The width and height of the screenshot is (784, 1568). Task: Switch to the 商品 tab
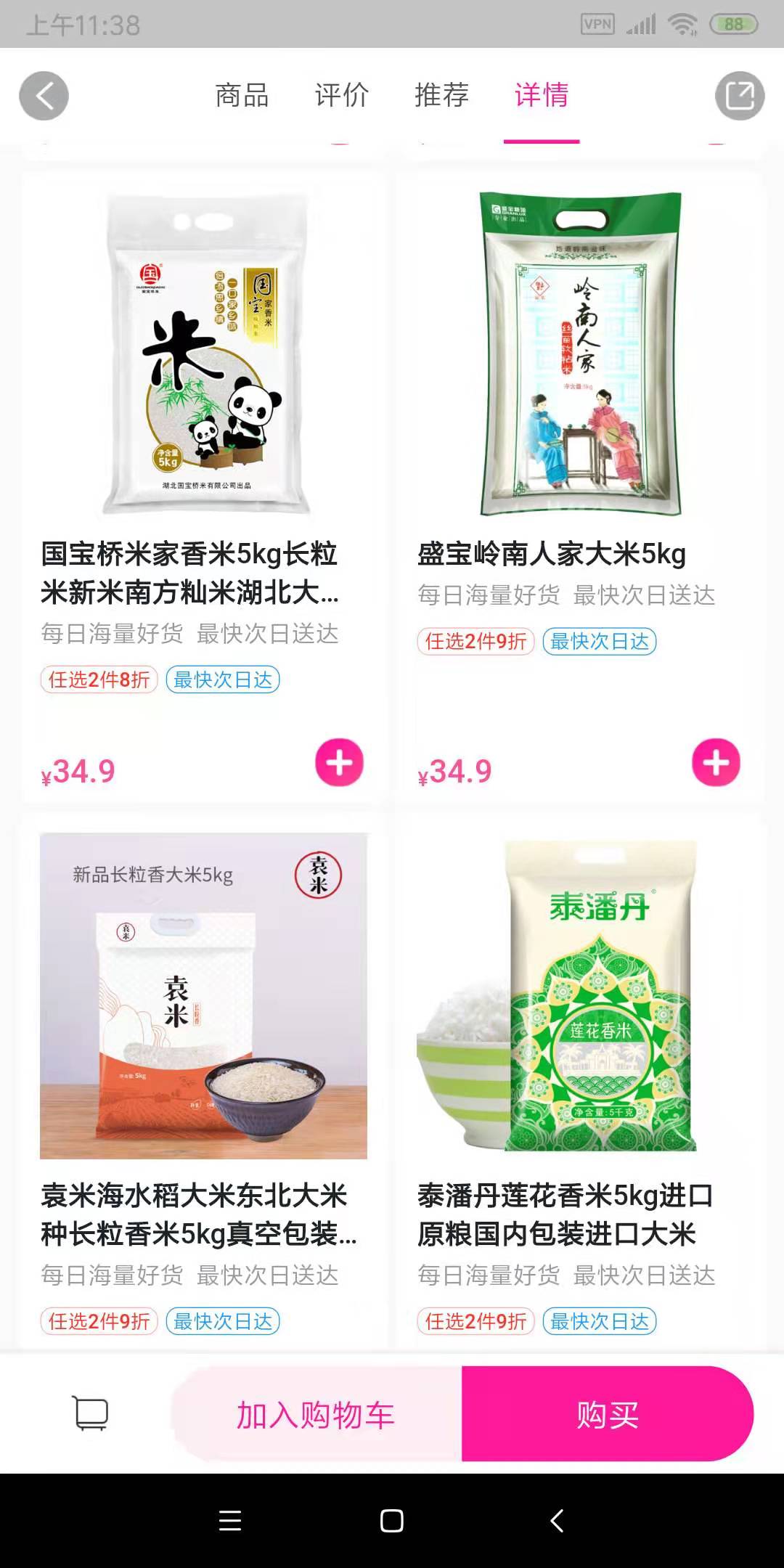(242, 95)
